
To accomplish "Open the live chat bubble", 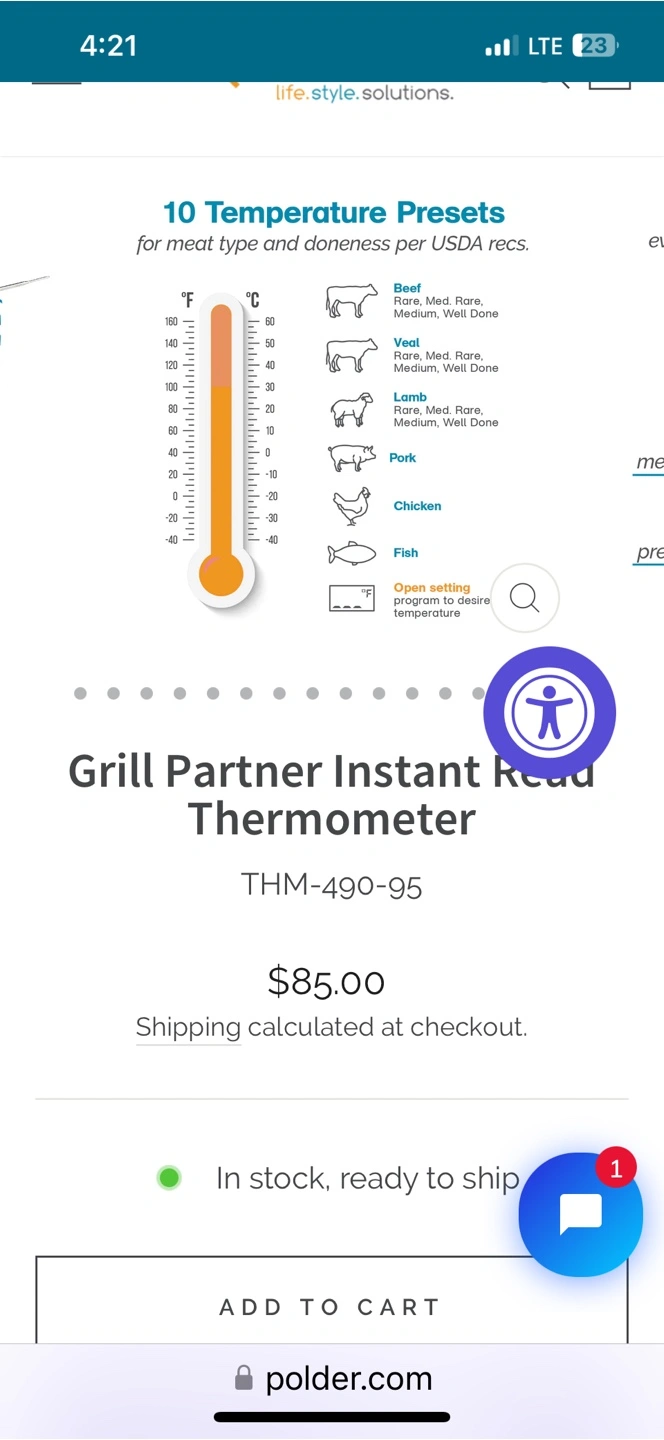I will point(581,1214).
